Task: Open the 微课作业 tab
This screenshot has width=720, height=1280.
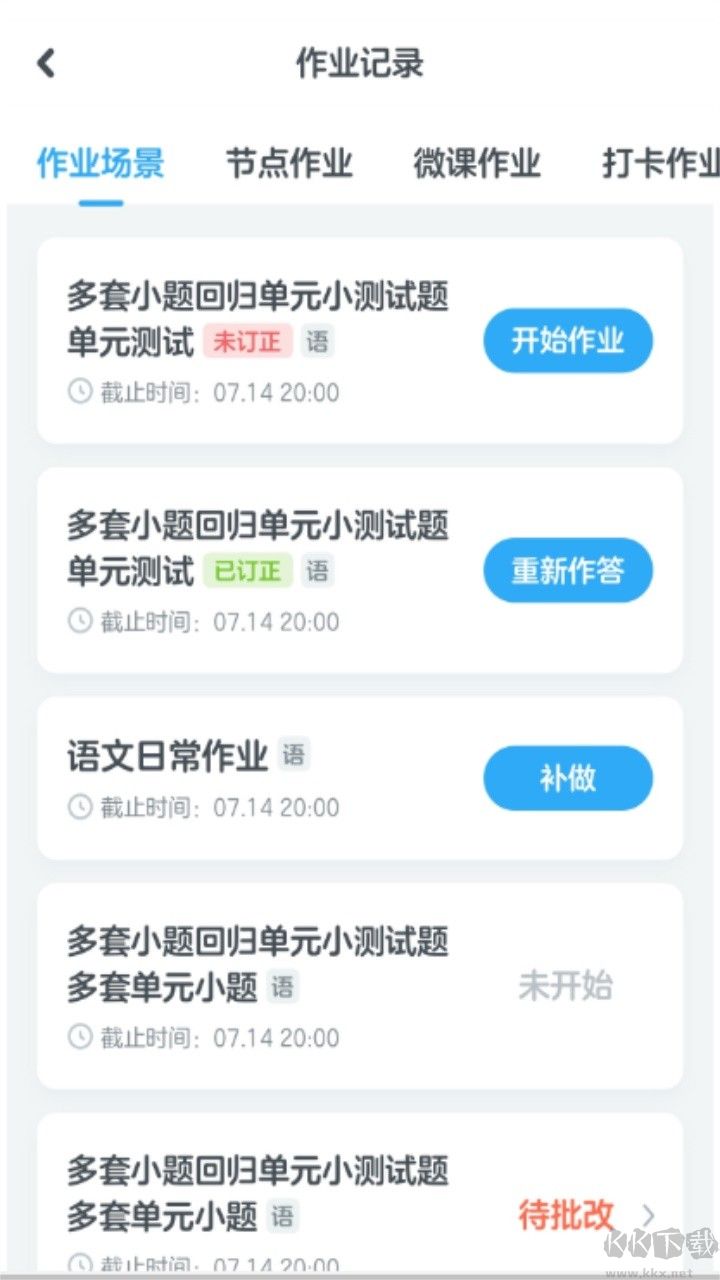Action: 476,163
